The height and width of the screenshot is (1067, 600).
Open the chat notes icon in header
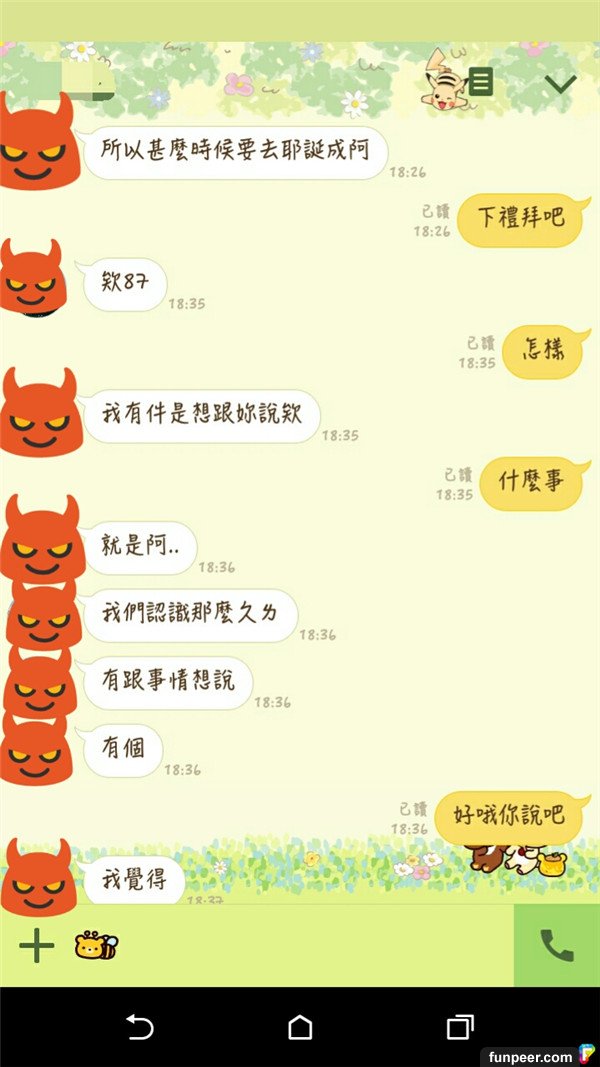click(481, 82)
